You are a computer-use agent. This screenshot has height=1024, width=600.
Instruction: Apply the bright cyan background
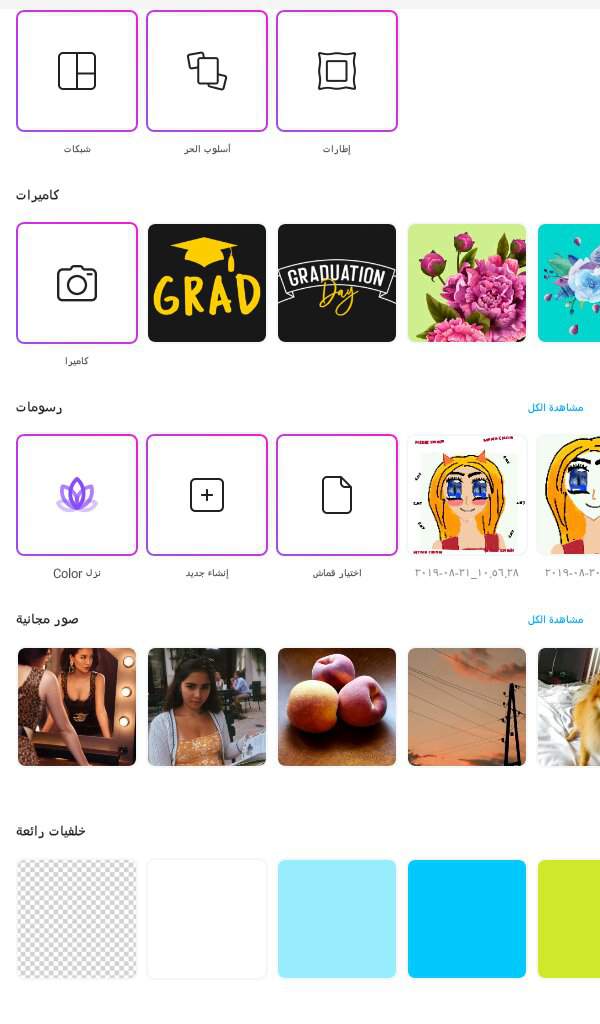pos(467,919)
